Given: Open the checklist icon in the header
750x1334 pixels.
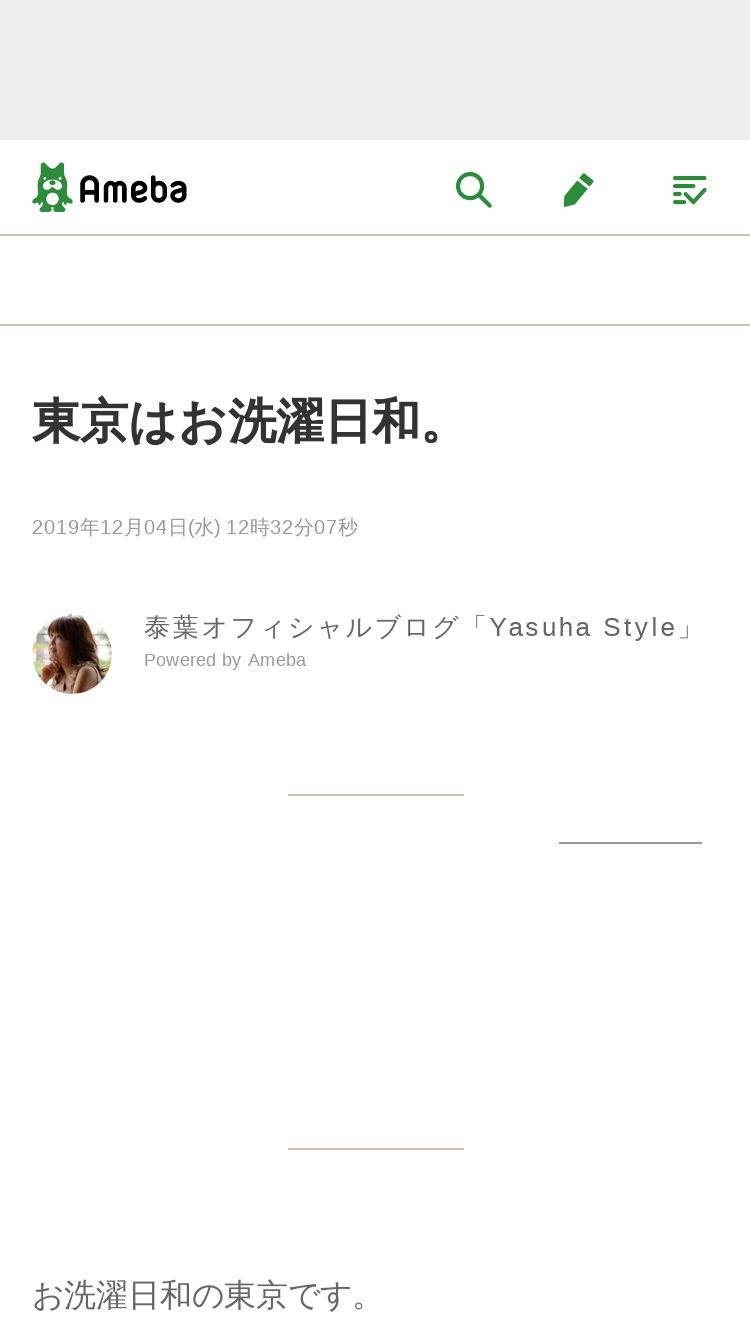Looking at the screenshot, I should [x=689, y=189].
